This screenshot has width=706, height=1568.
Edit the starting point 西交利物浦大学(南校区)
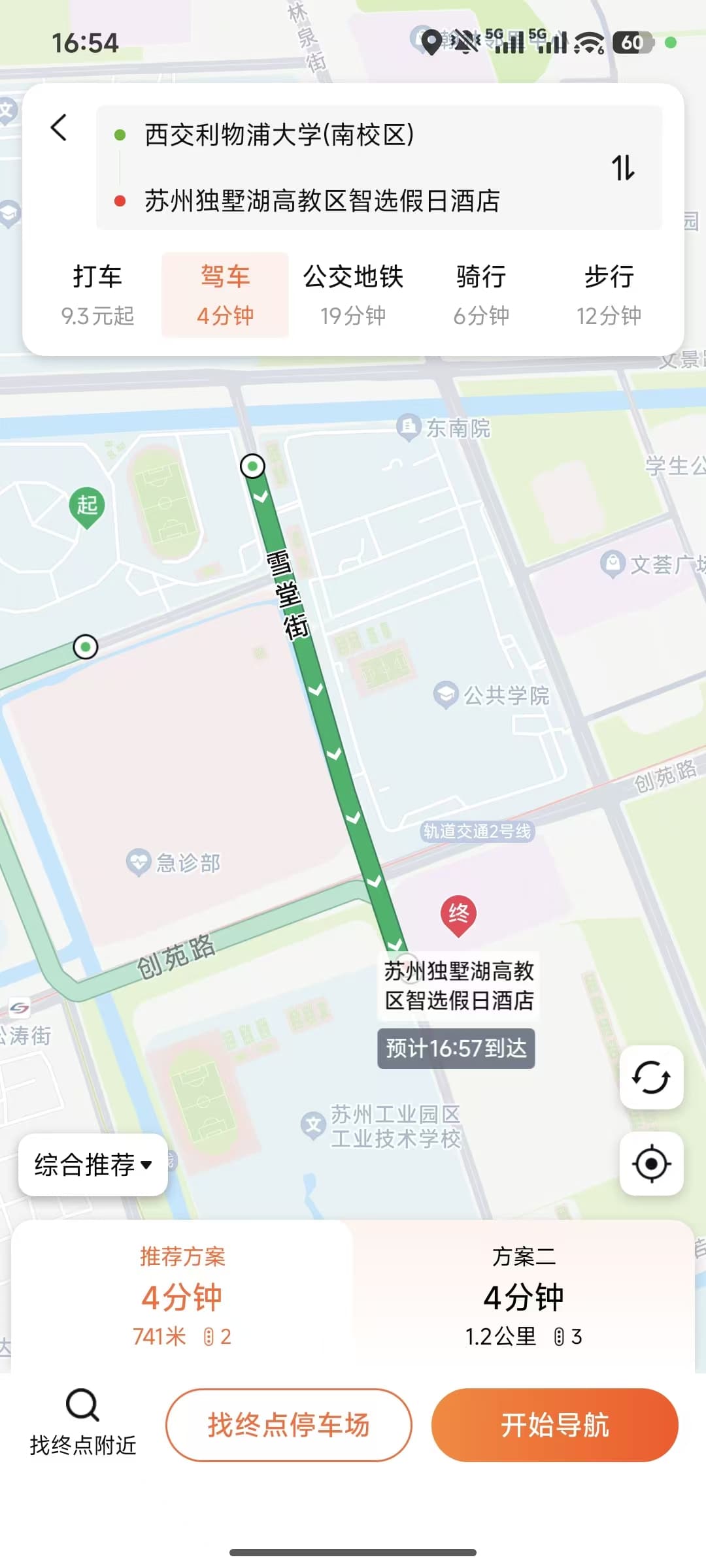pyautogui.click(x=279, y=135)
